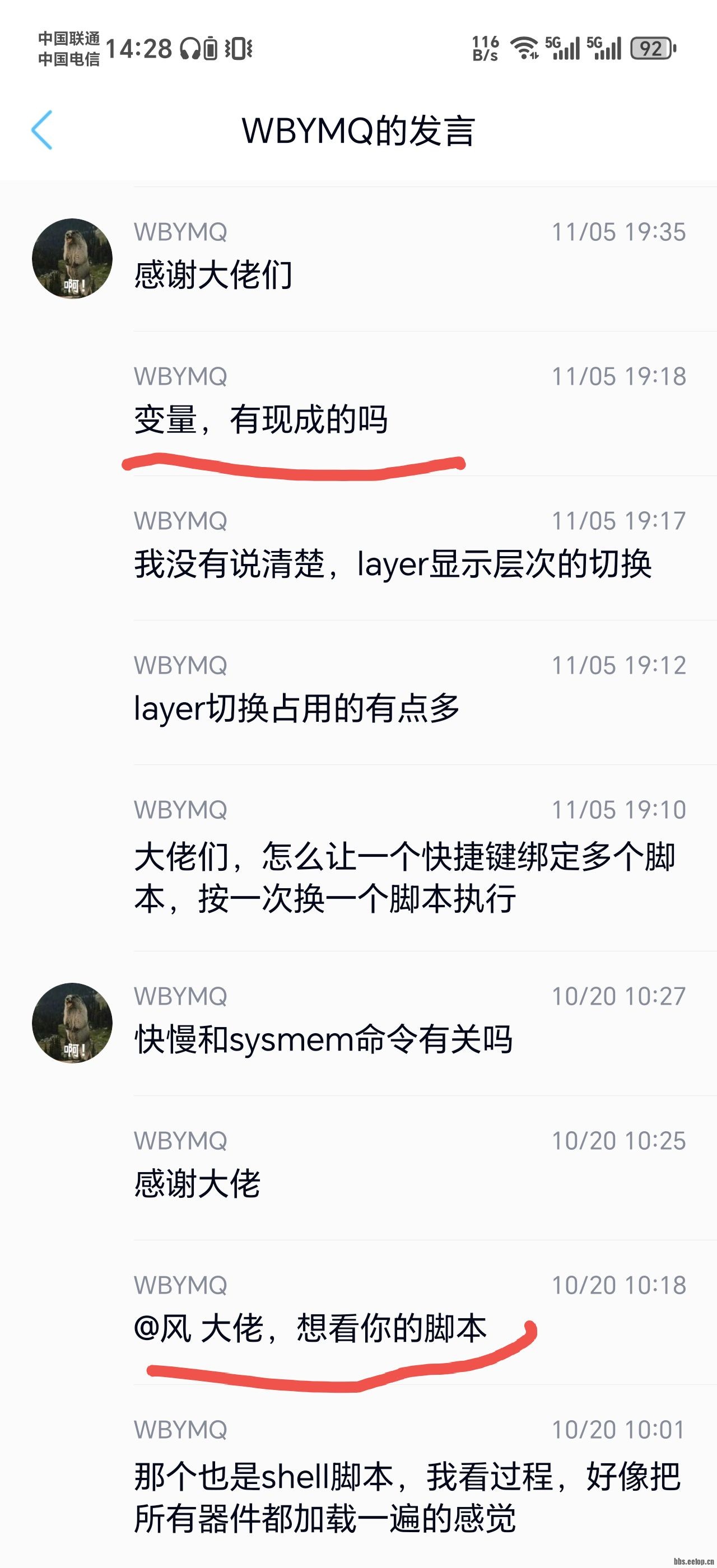Viewport: 717px width, 1568px height.
Task: Tap the battery indicator showing 92
Action: pos(653,49)
